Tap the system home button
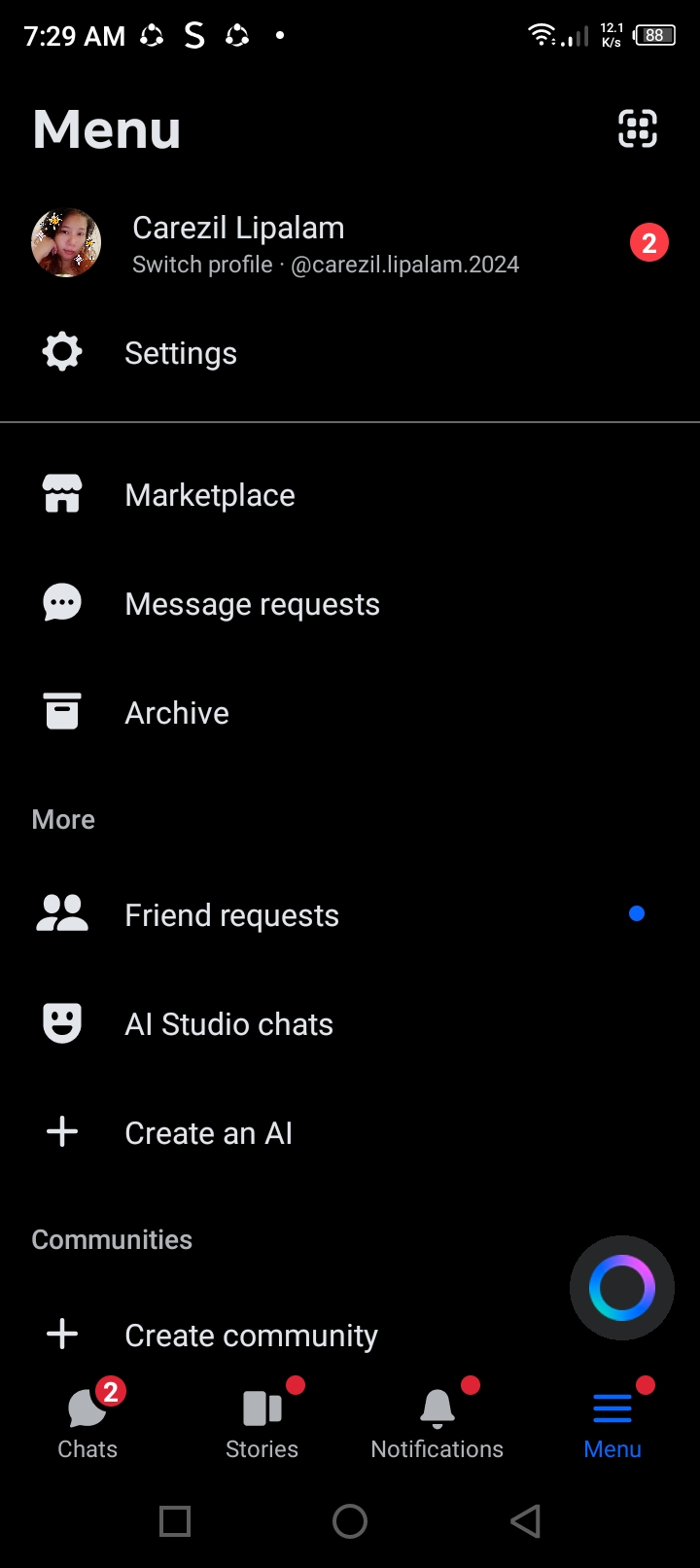700x1568 pixels. [x=350, y=1521]
